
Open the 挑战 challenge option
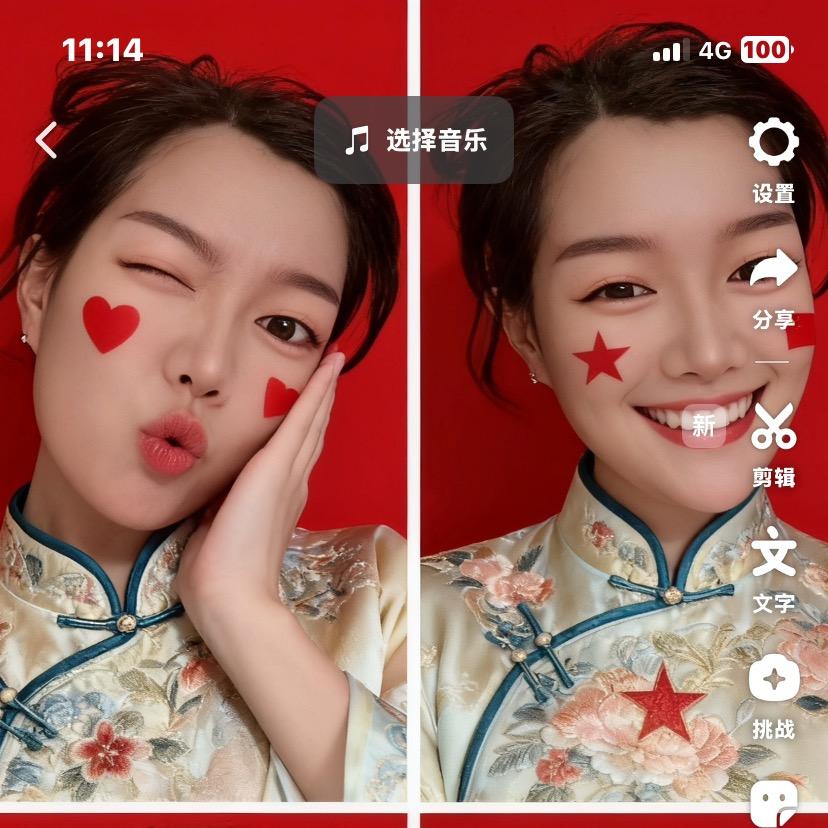[774, 682]
